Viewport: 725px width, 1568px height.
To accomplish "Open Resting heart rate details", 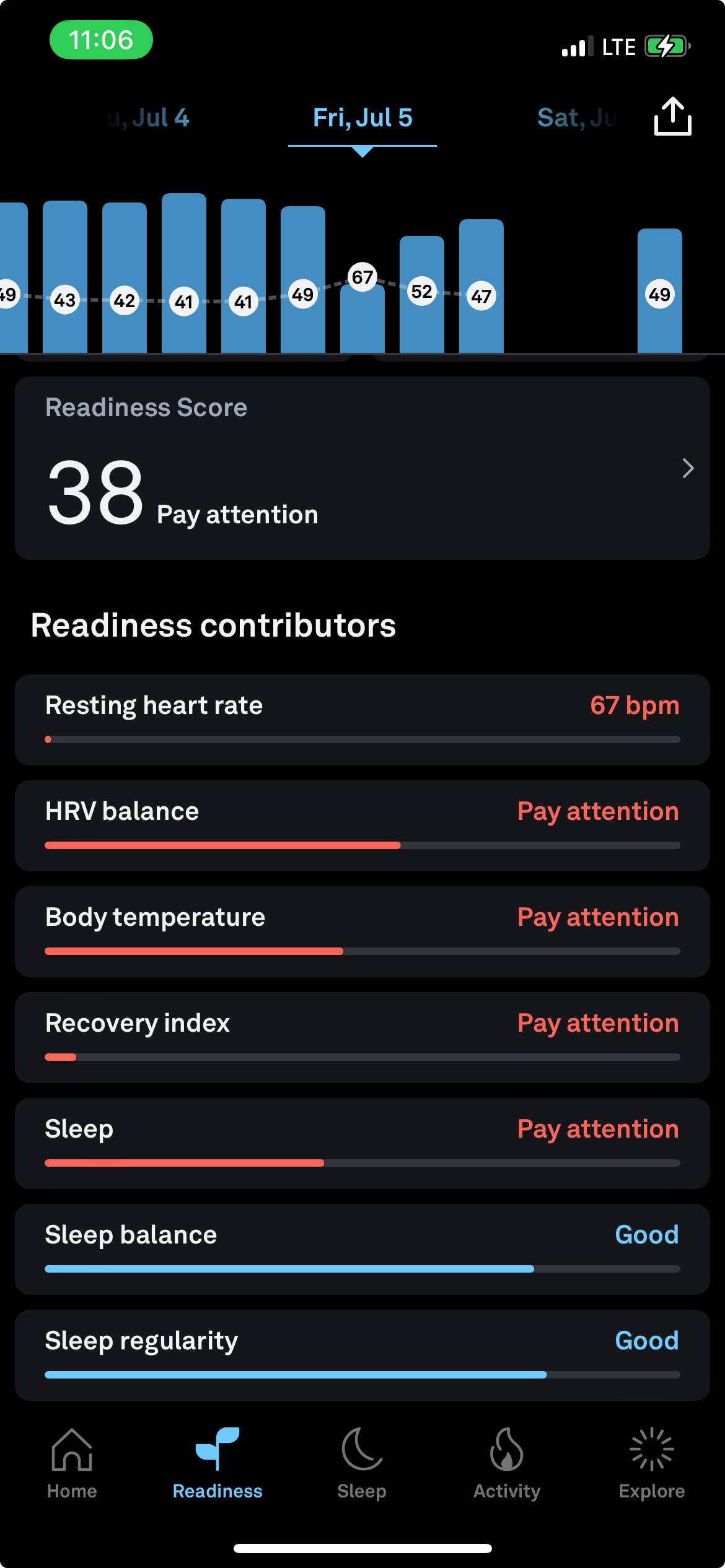I will [x=362, y=720].
